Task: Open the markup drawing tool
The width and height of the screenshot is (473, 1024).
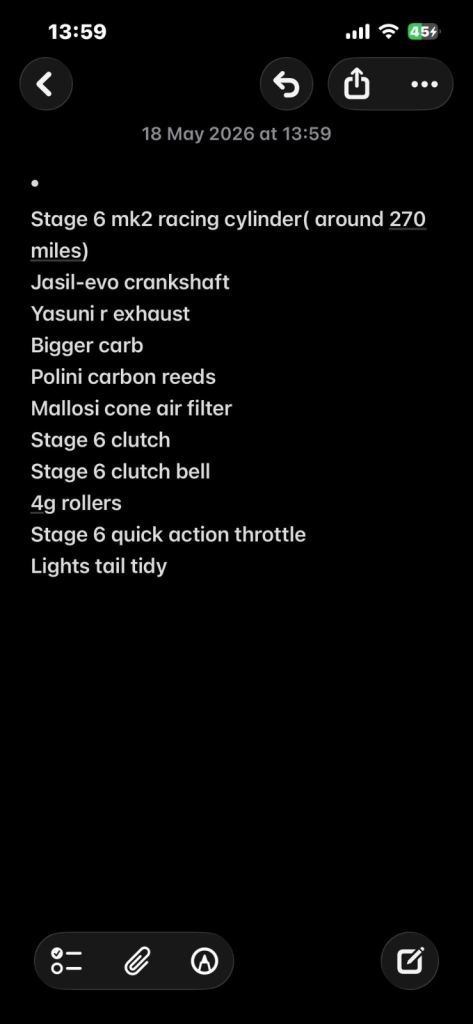Action: point(204,961)
